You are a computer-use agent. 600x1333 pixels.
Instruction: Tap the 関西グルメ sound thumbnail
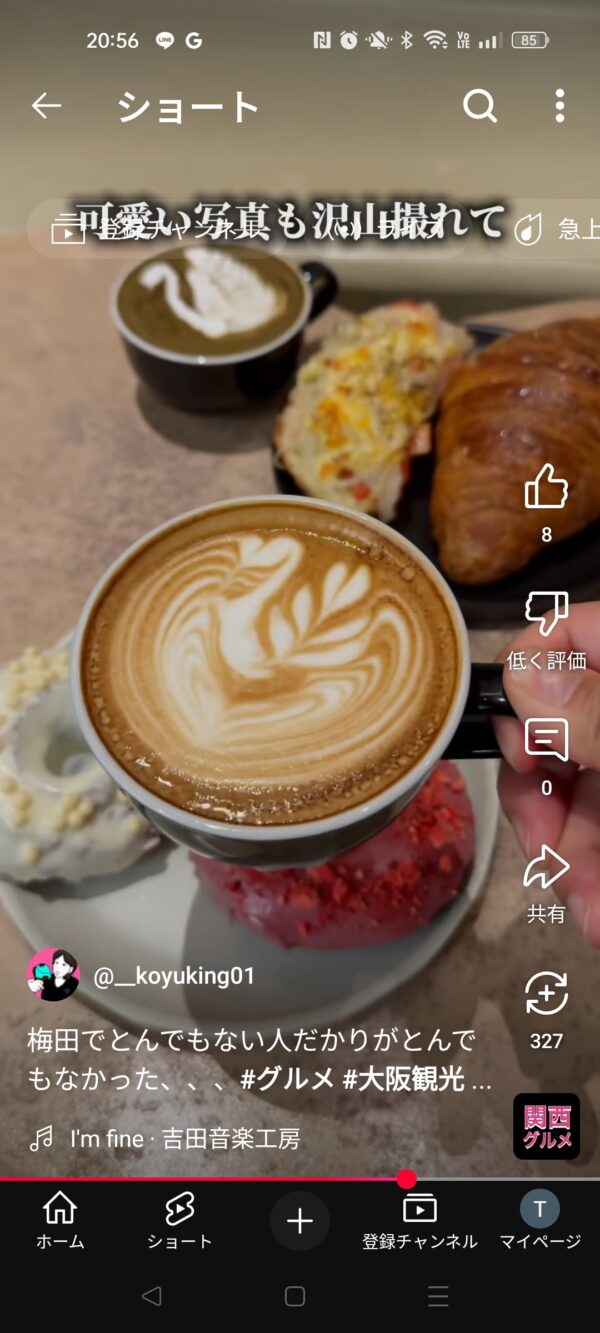(547, 1126)
